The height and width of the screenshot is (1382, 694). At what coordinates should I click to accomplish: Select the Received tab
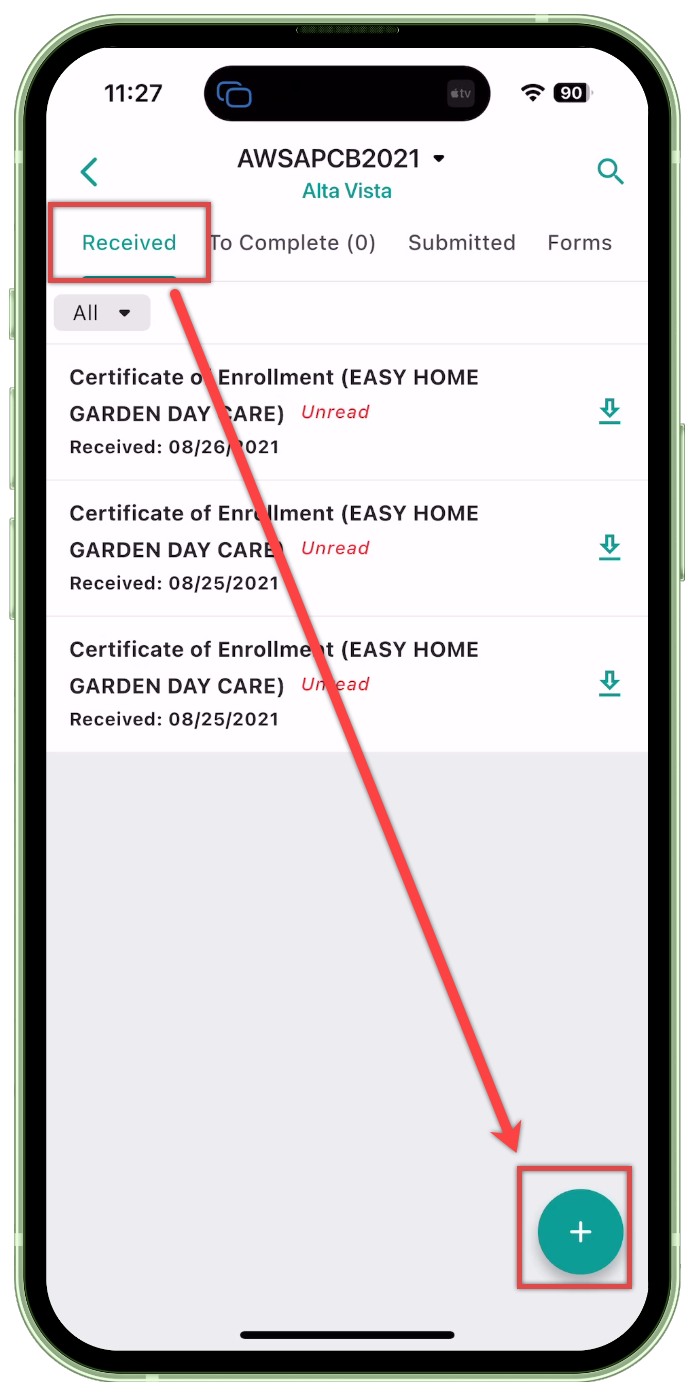click(x=129, y=243)
